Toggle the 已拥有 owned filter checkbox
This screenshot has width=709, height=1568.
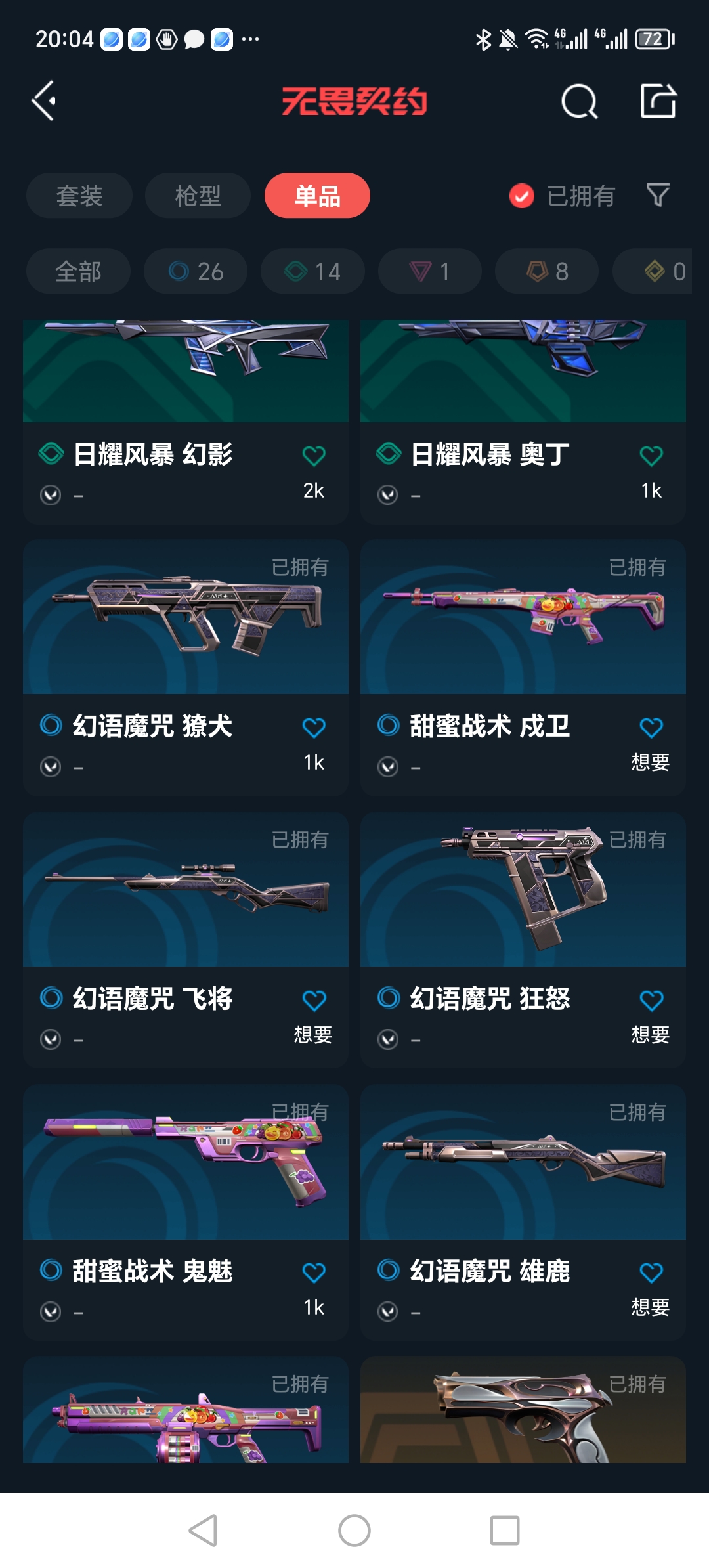522,196
